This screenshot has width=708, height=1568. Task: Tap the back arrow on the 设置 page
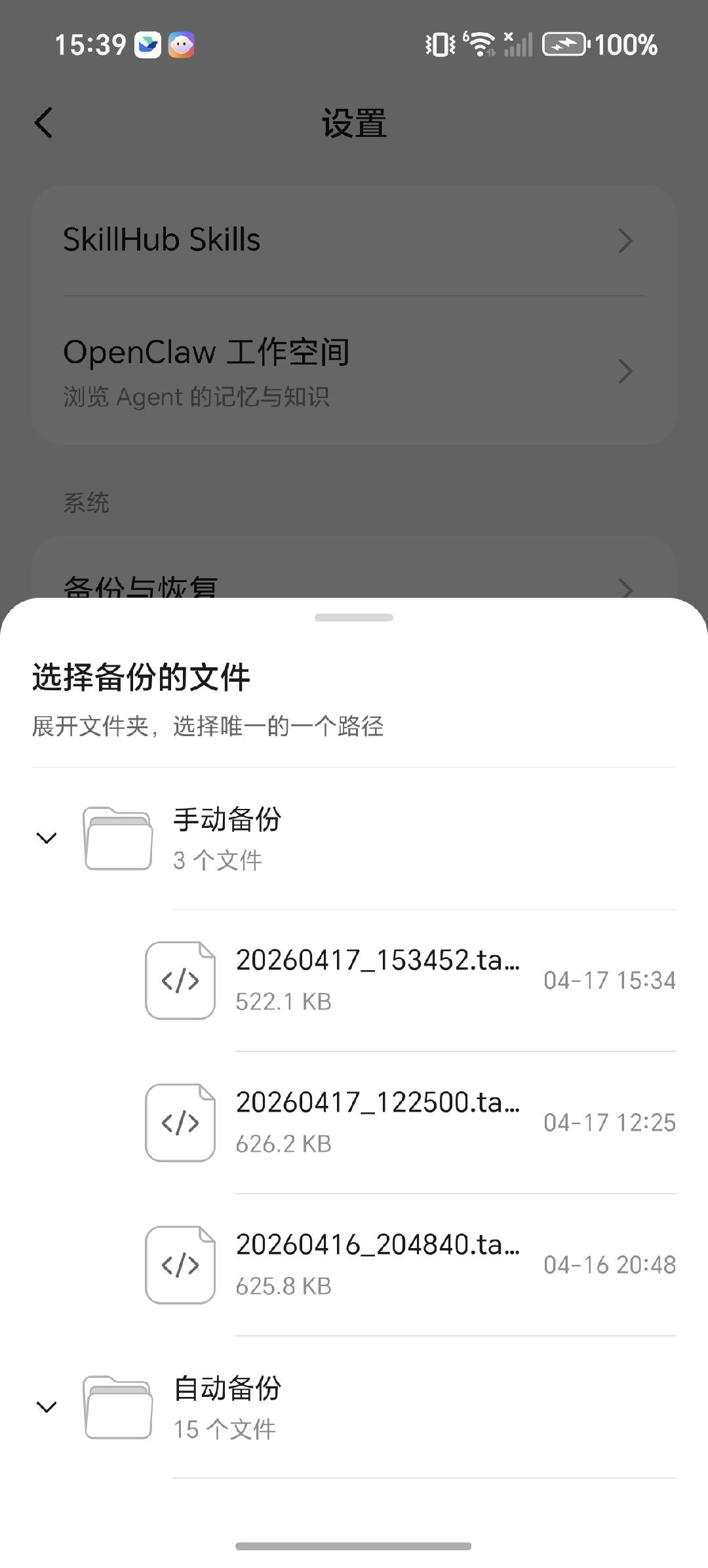43,123
